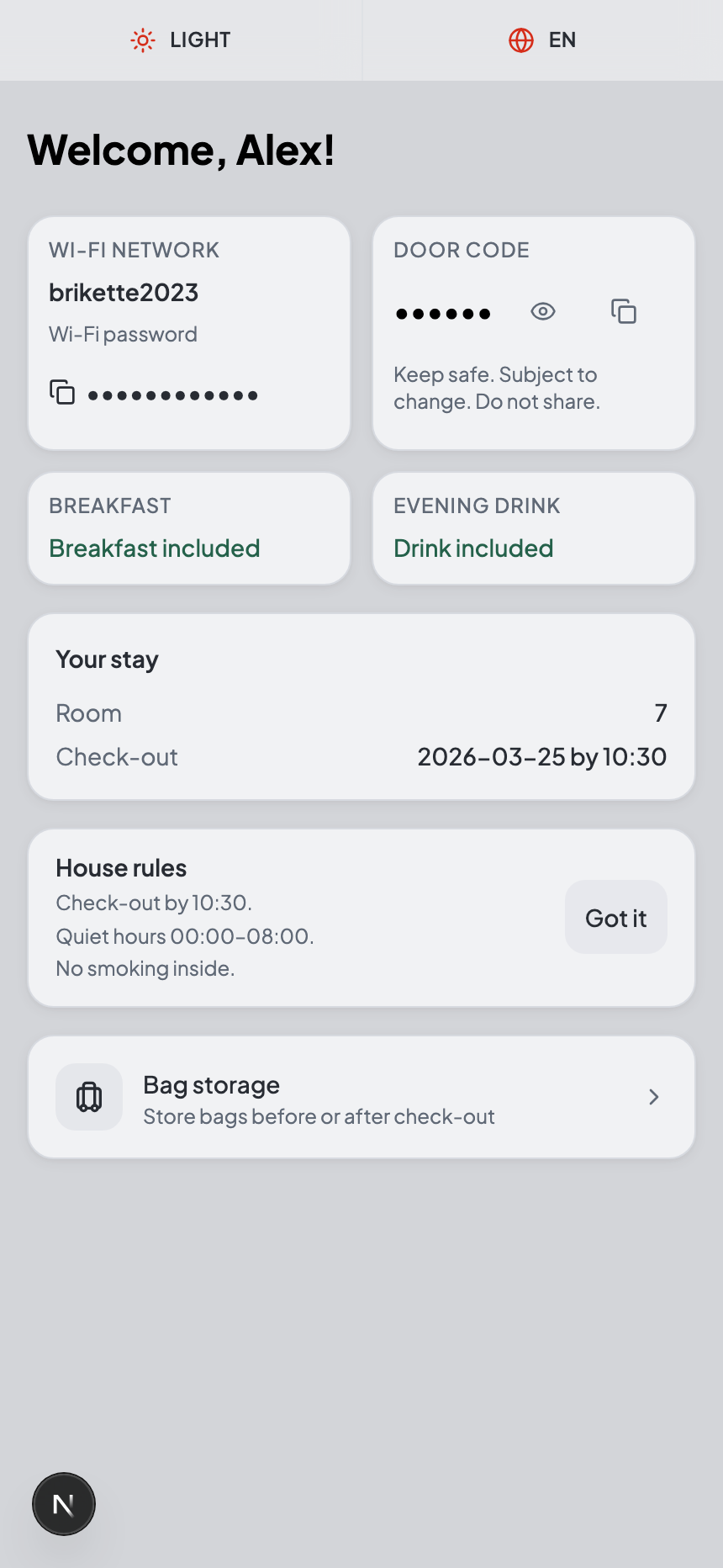Click the eye icon in the Door Code card
Image resolution: width=723 pixels, height=1568 pixels.
(x=542, y=311)
